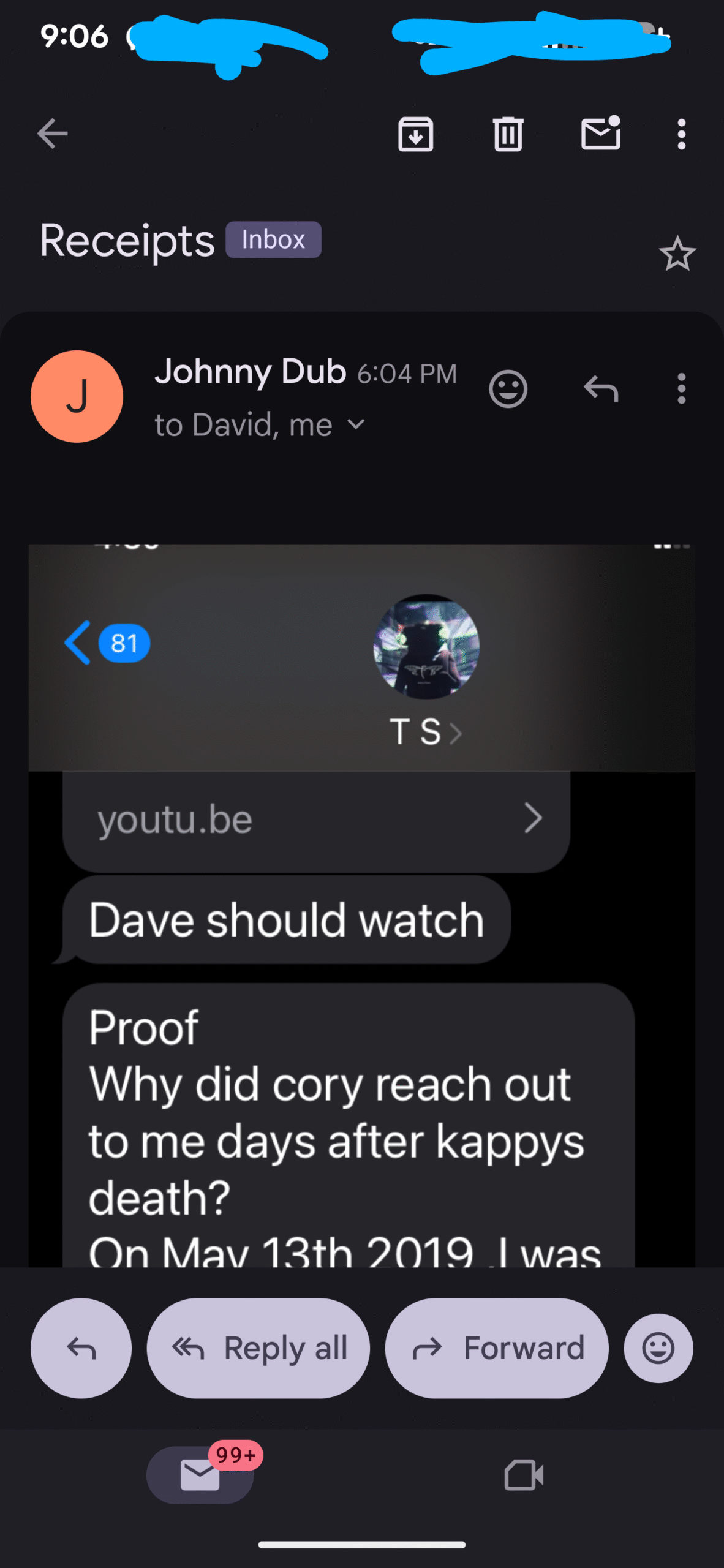Choose Reply all

coord(258,1348)
